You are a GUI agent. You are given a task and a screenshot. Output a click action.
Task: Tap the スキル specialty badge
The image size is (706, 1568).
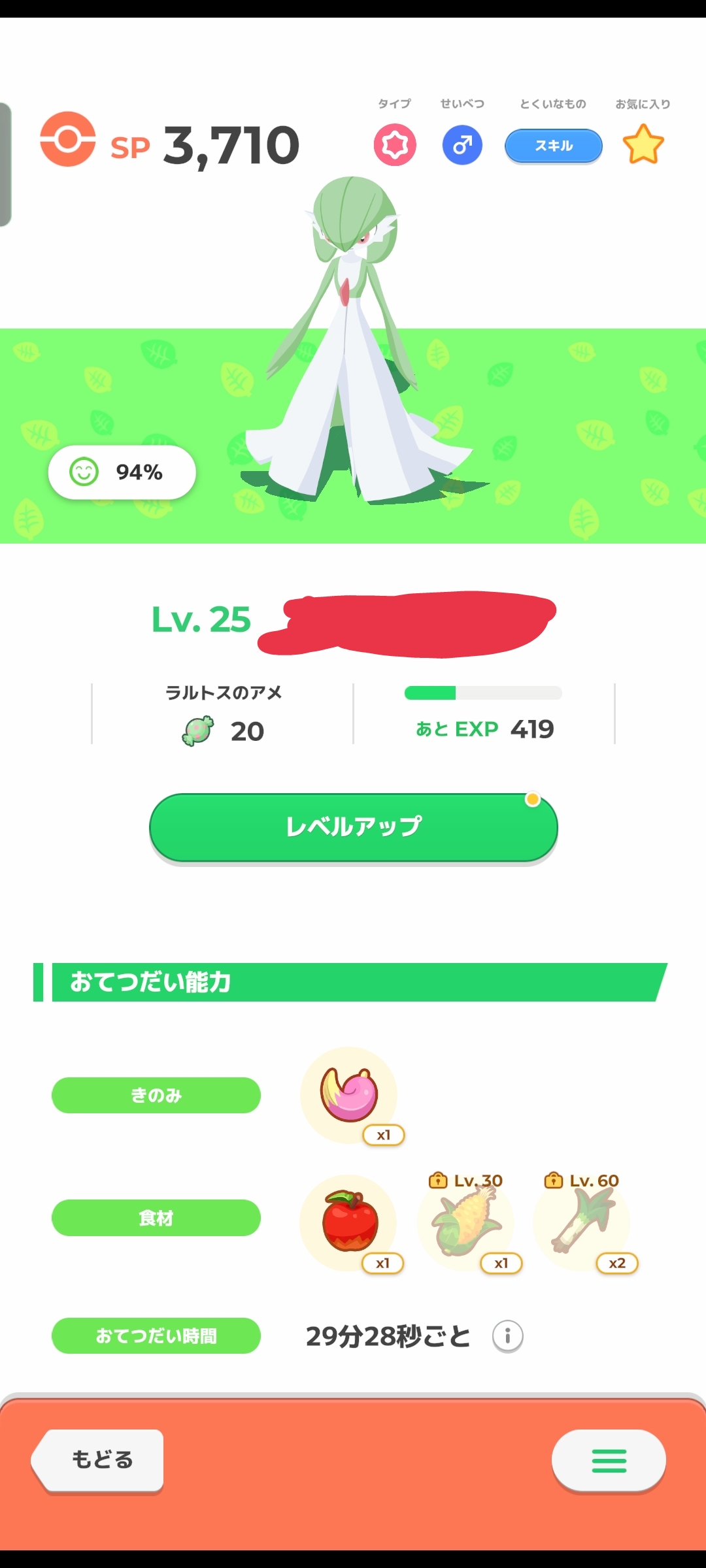(553, 146)
